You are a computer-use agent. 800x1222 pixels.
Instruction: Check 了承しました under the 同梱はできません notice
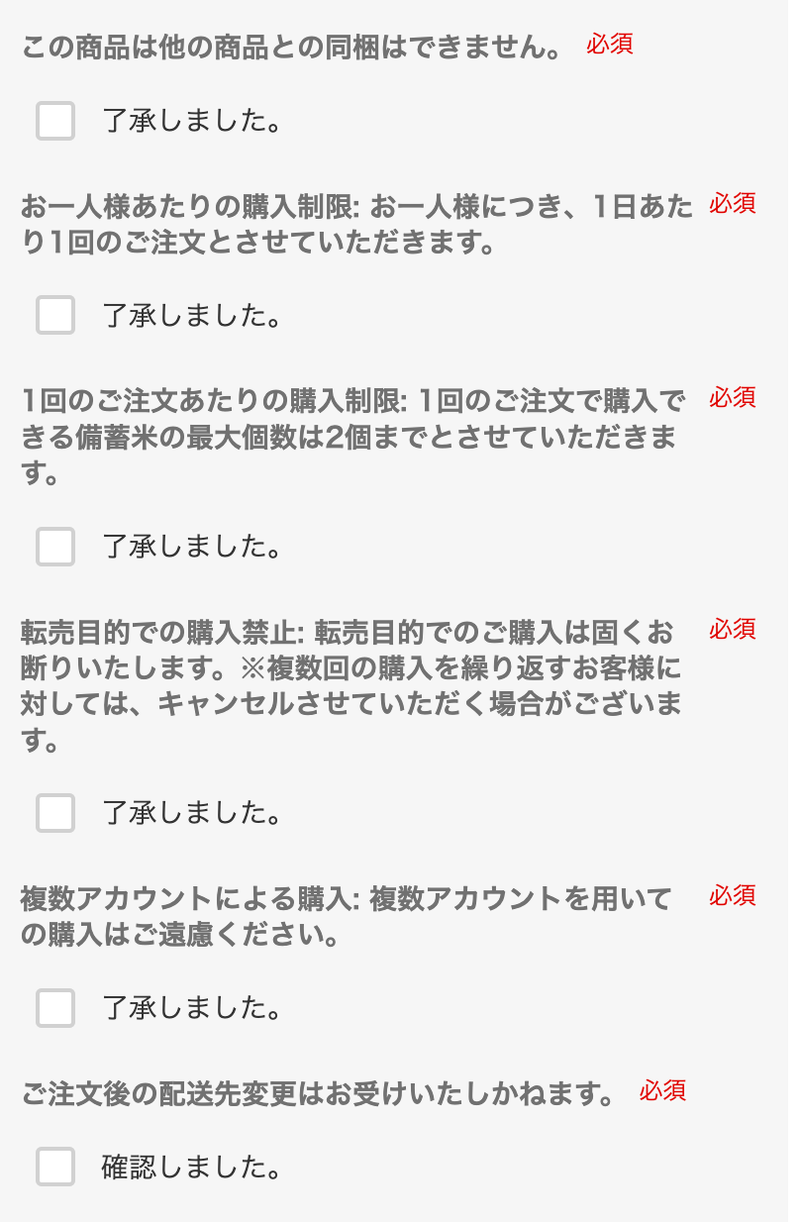[55, 121]
